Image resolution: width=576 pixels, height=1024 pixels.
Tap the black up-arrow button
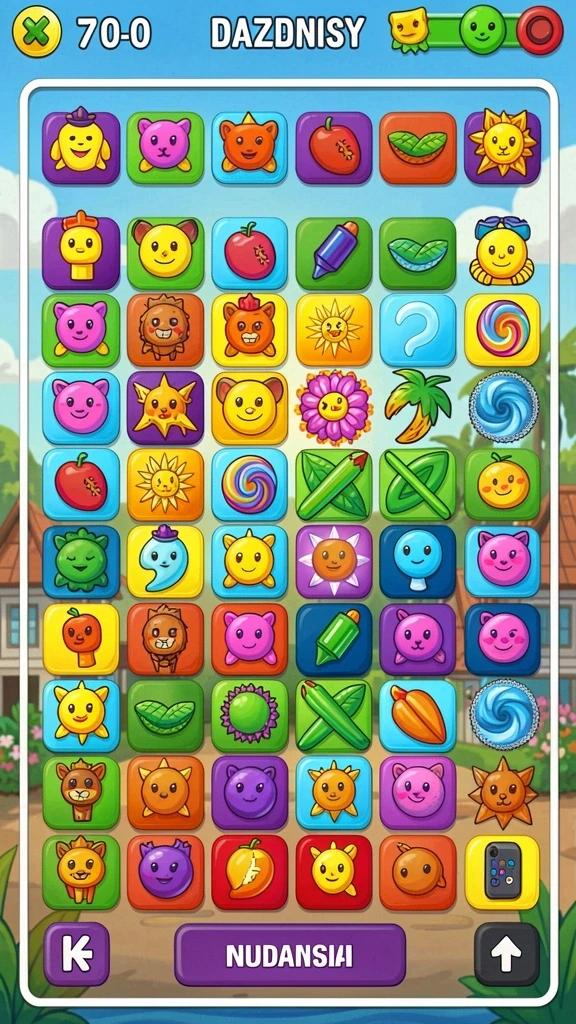506,954
